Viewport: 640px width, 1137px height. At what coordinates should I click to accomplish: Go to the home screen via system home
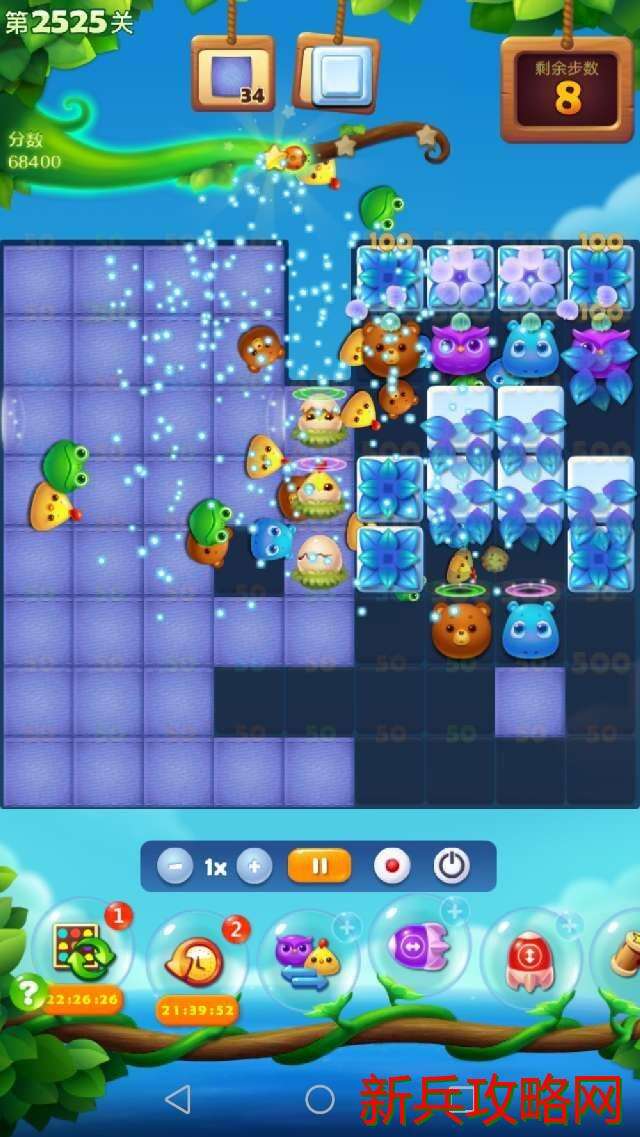point(320,1099)
